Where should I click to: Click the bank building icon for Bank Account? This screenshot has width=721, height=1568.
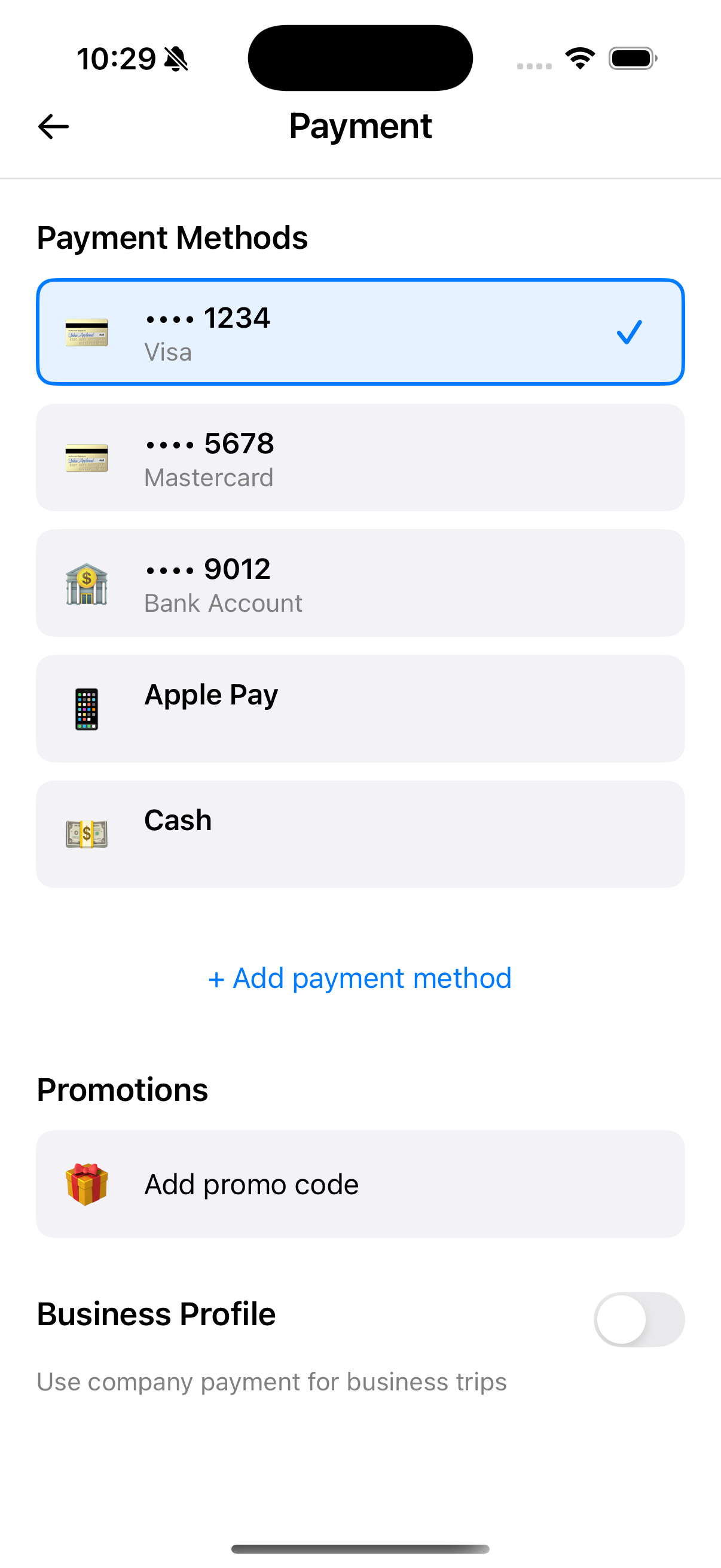coord(87,584)
